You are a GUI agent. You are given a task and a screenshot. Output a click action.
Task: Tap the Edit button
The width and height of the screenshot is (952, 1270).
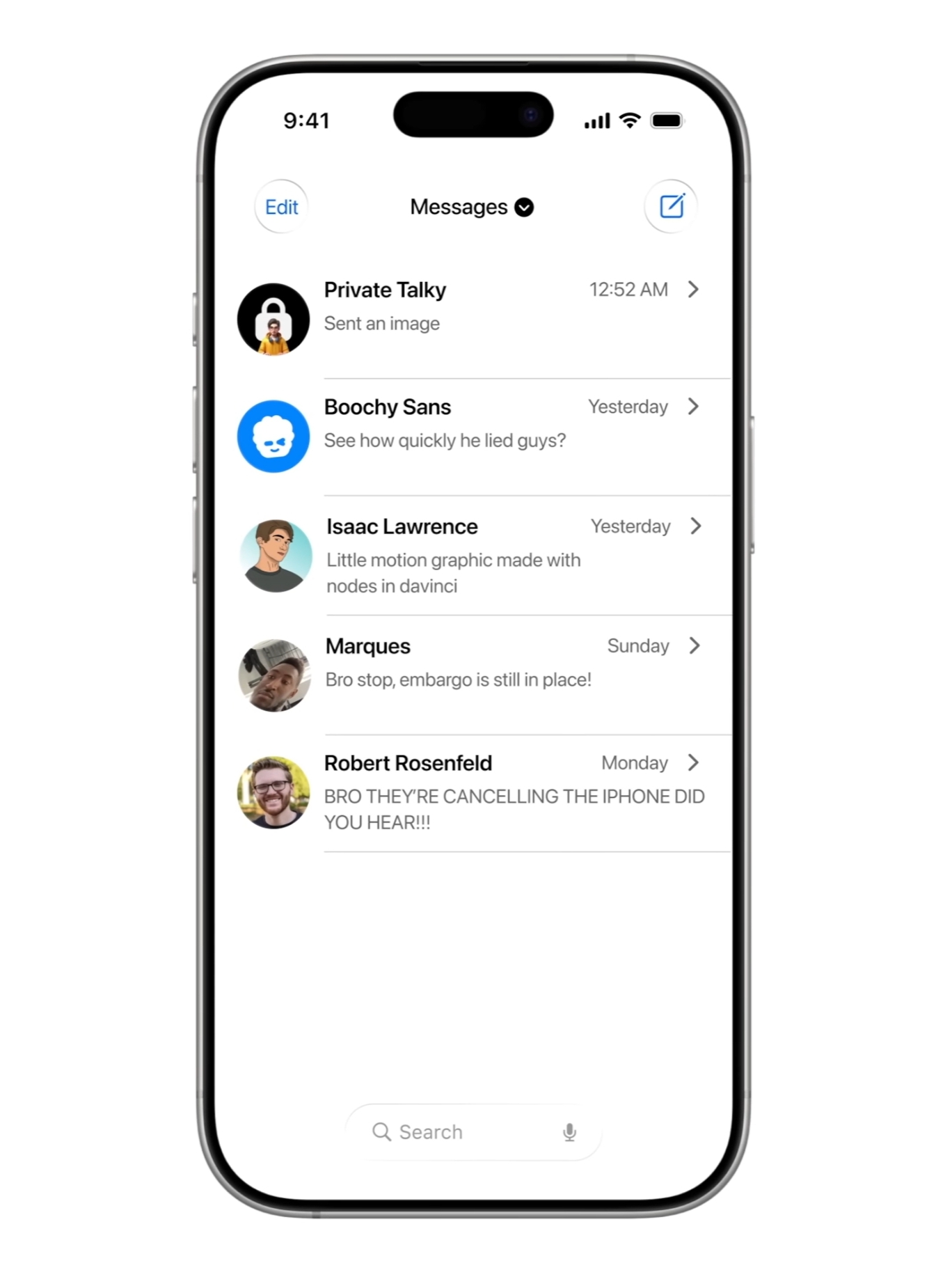pos(281,207)
